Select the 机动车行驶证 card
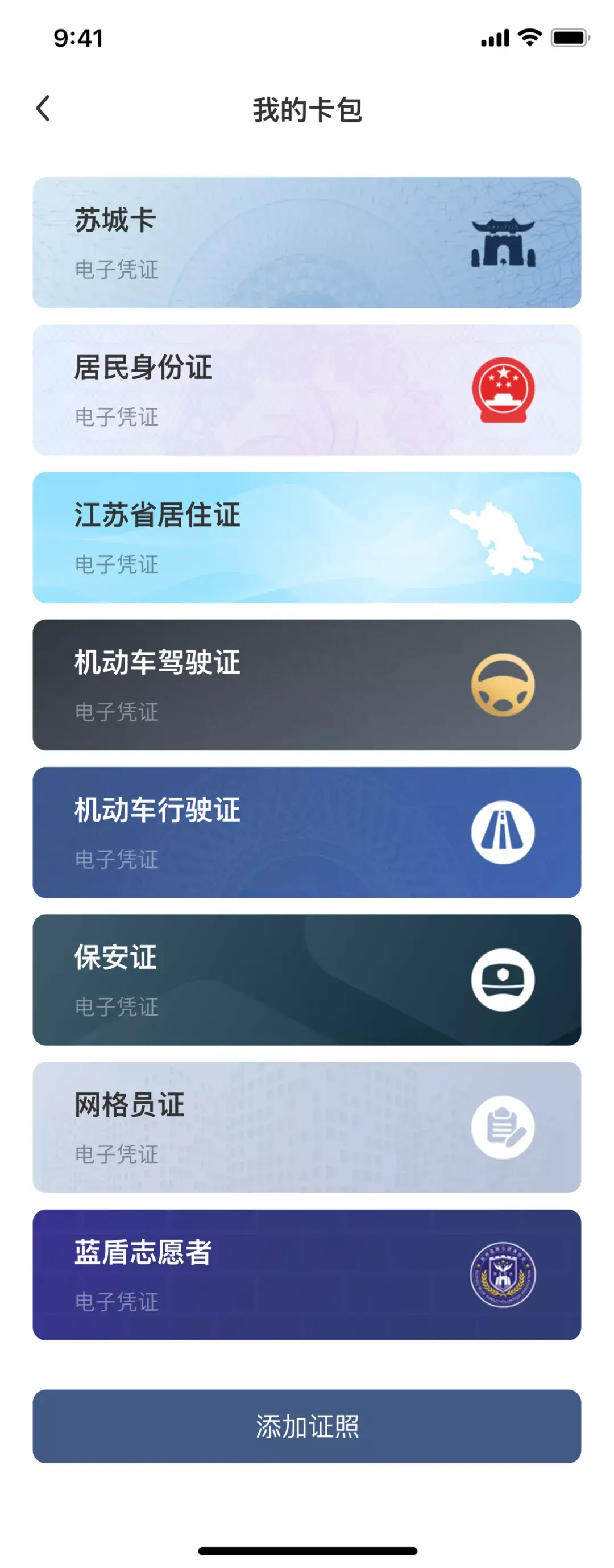614x1568 pixels. (306, 832)
